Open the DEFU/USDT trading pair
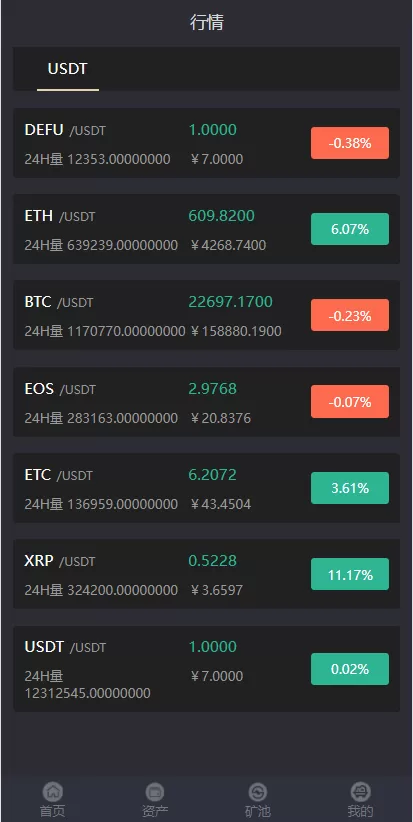 [206, 143]
